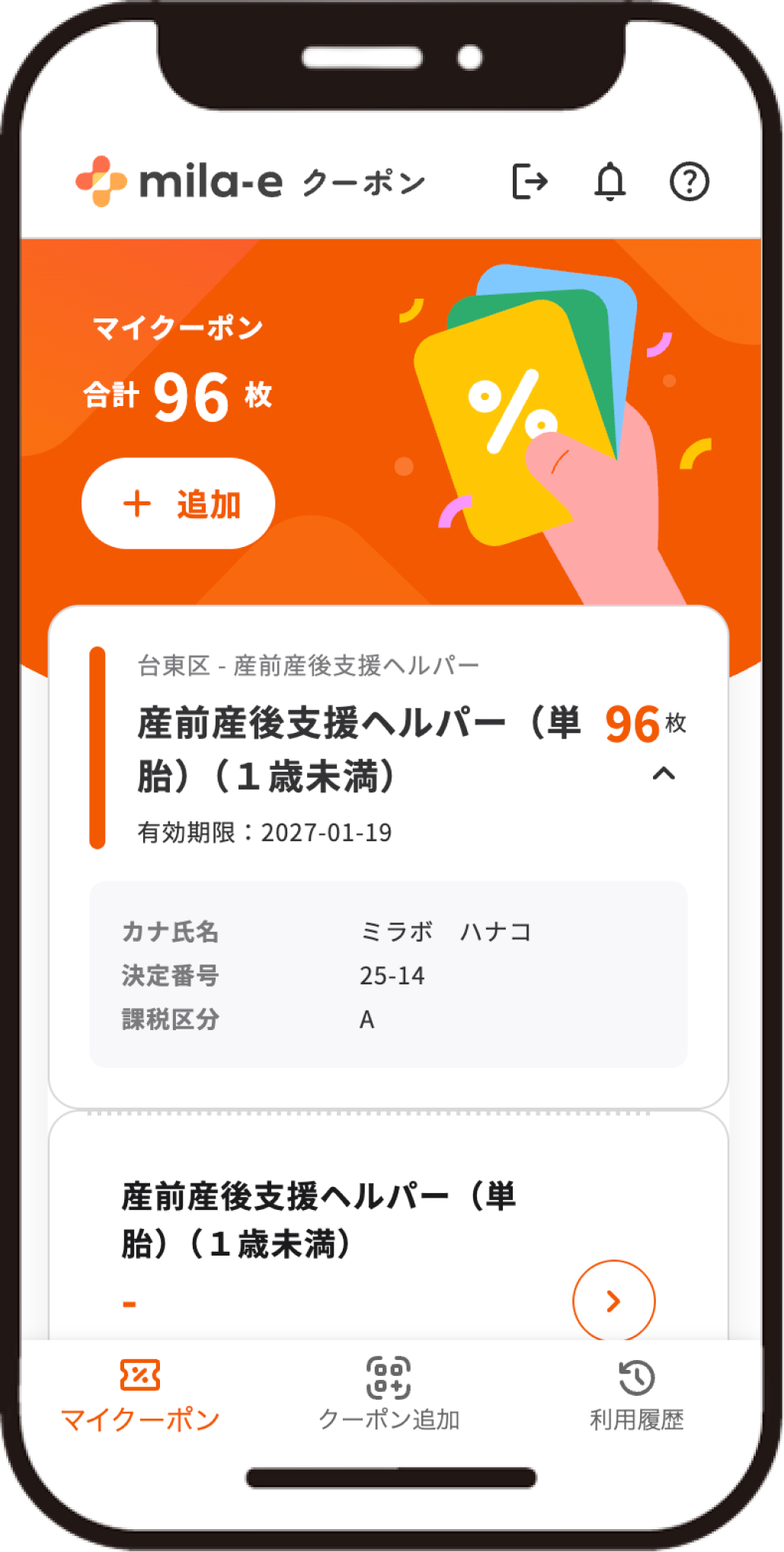
Task: Tap the logout icon in header
Action: 530,181
